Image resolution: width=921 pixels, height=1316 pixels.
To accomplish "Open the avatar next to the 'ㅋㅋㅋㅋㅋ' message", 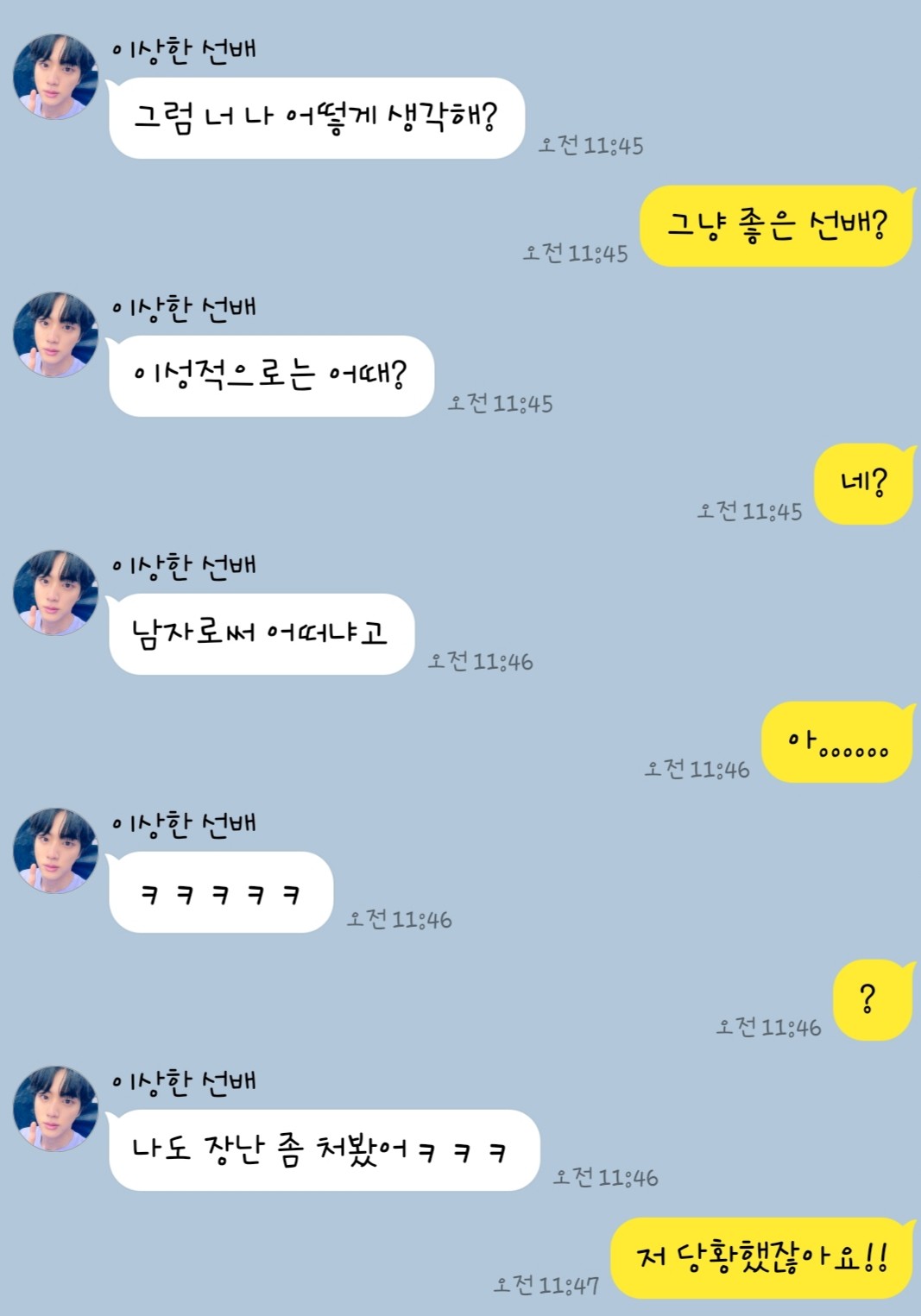I will (55, 851).
